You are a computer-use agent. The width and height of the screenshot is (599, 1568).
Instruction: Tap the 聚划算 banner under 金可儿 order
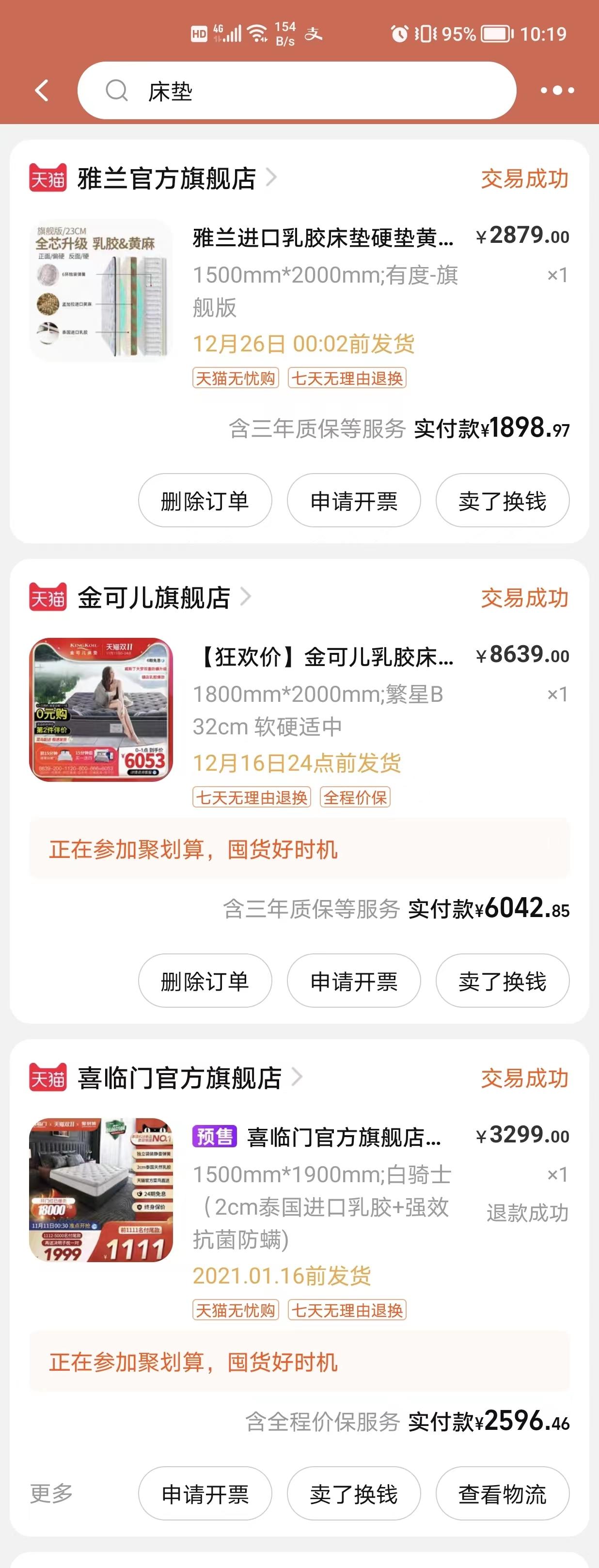tap(299, 849)
